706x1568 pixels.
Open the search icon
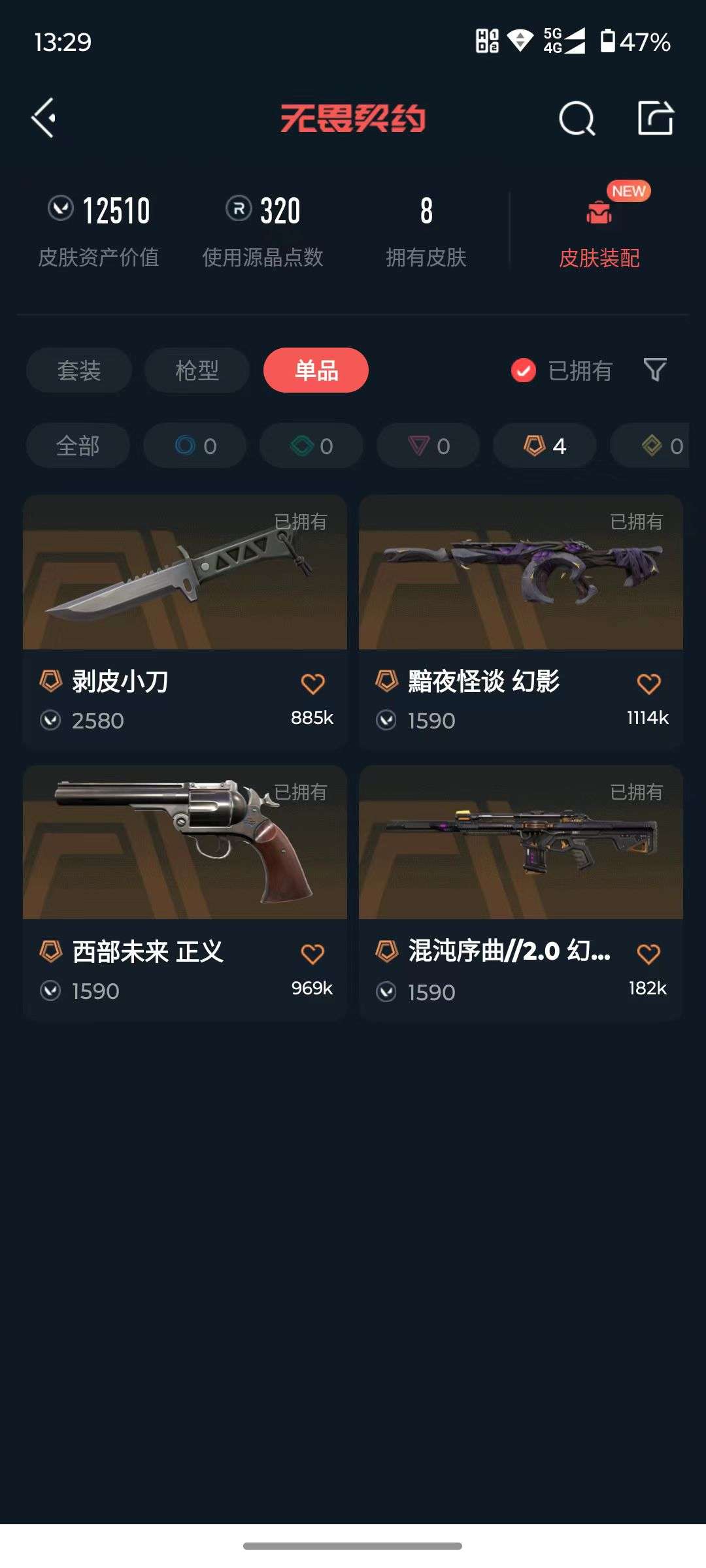[576, 119]
